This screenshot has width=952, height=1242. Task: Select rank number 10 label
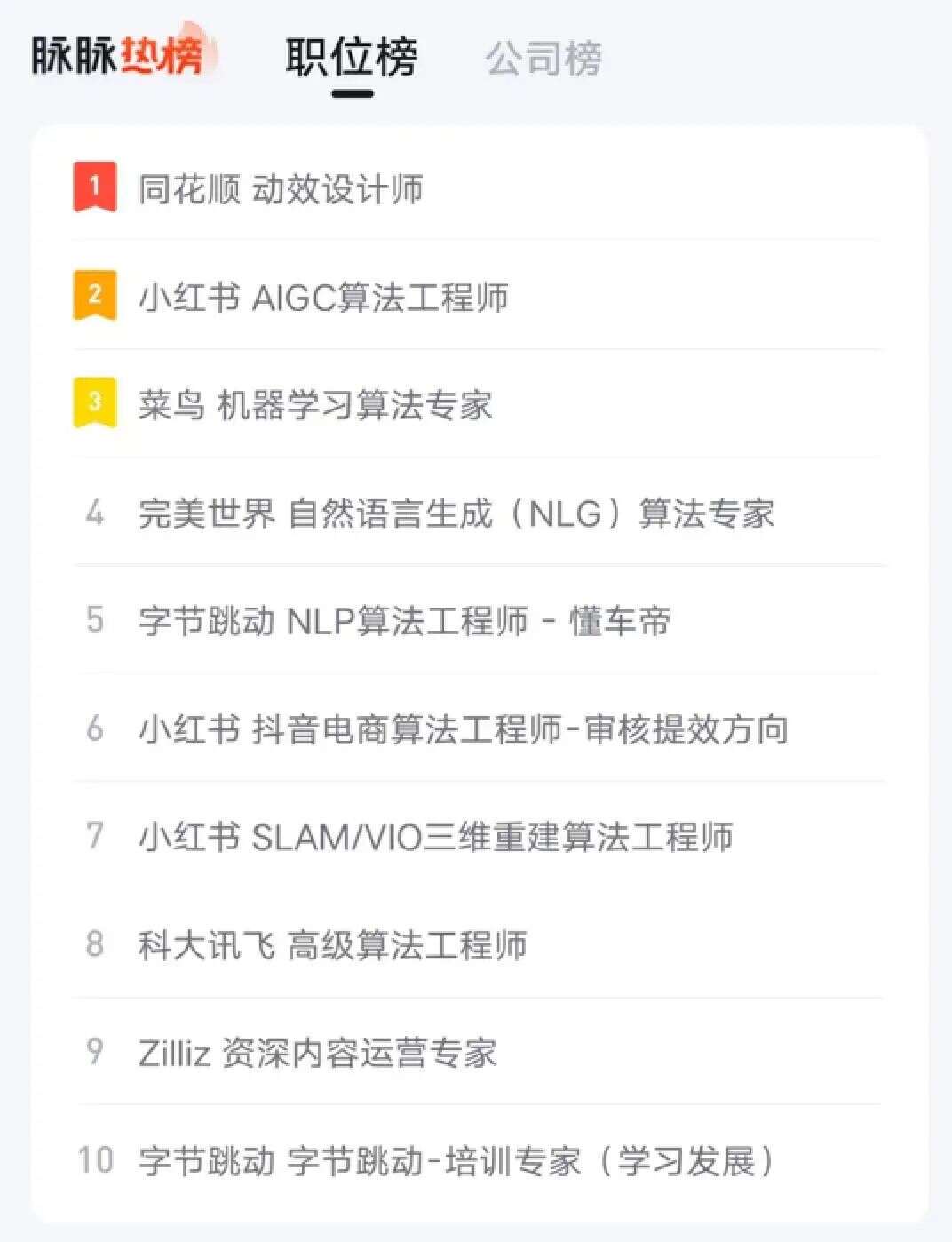pyautogui.click(x=98, y=1159)
